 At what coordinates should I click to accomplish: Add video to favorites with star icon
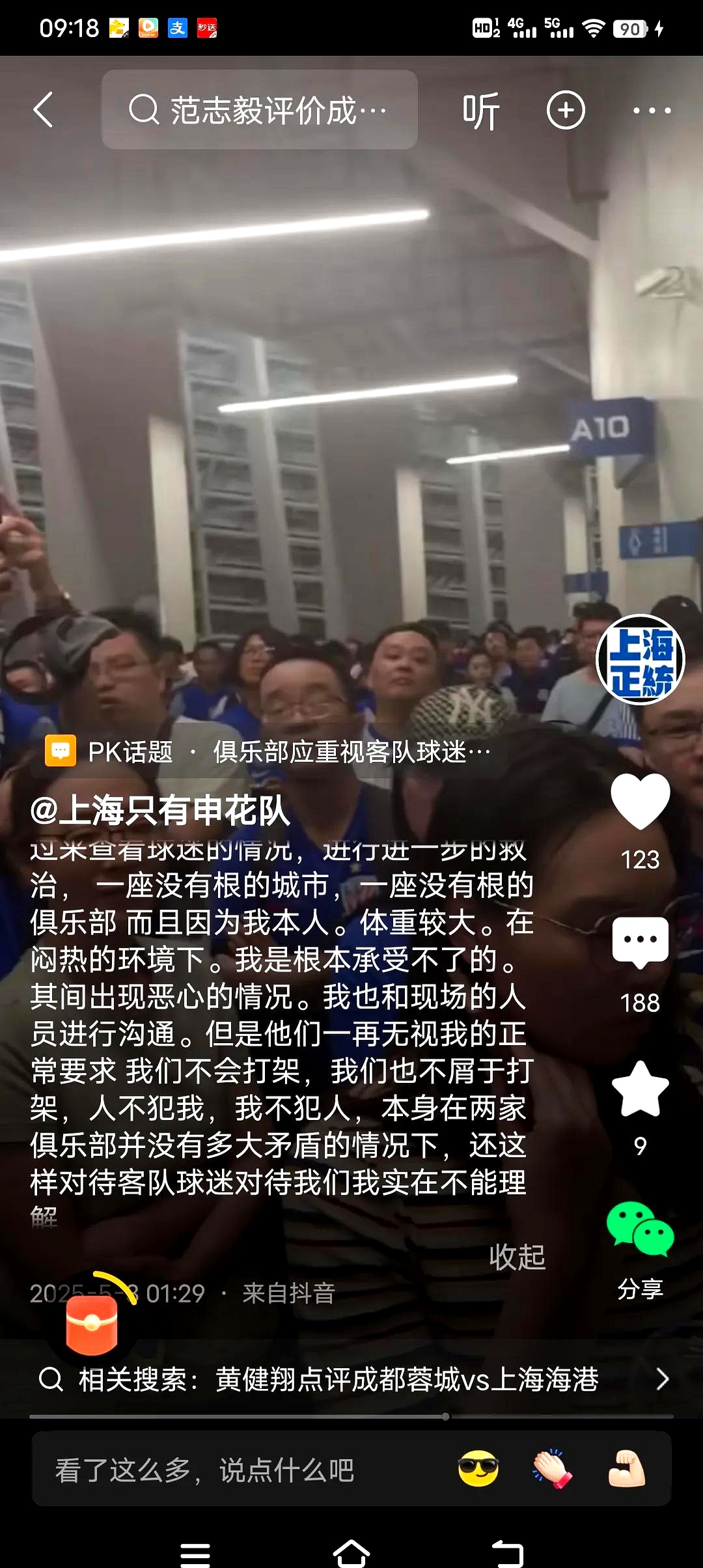[640, 1089]
